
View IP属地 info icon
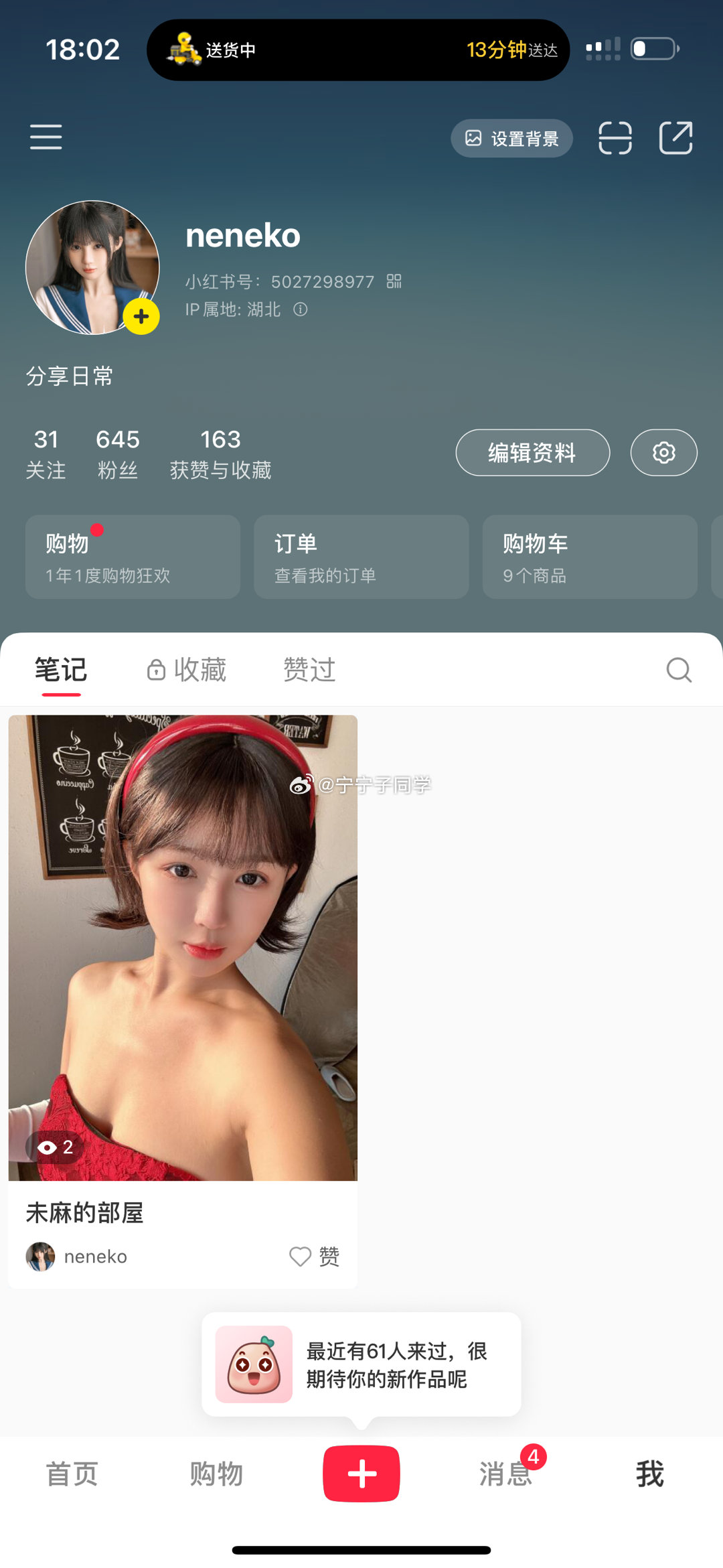301,309
